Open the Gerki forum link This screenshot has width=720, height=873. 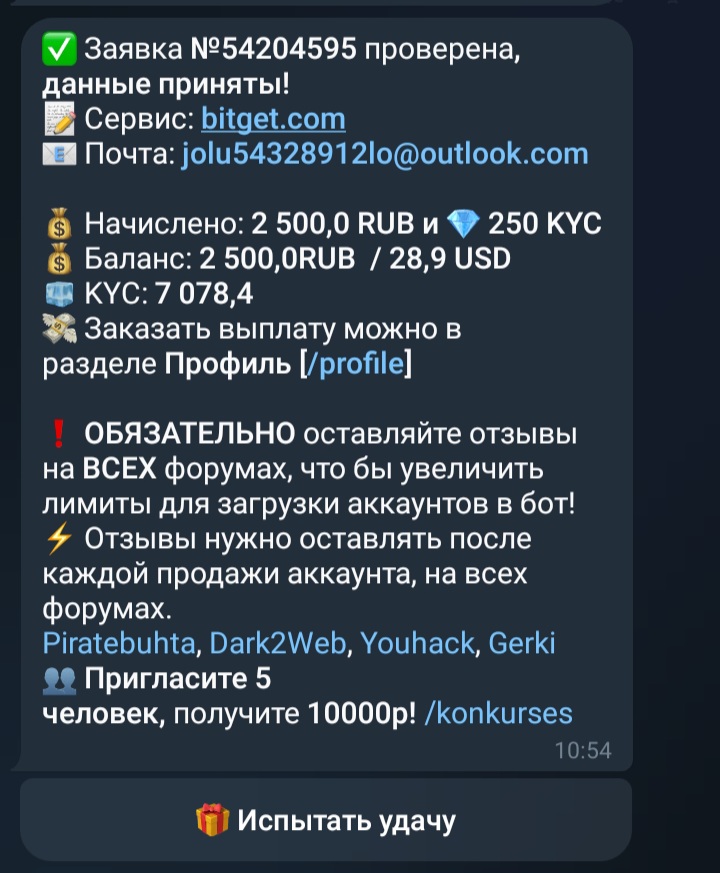pyautogui.click(x=521, y=642)
